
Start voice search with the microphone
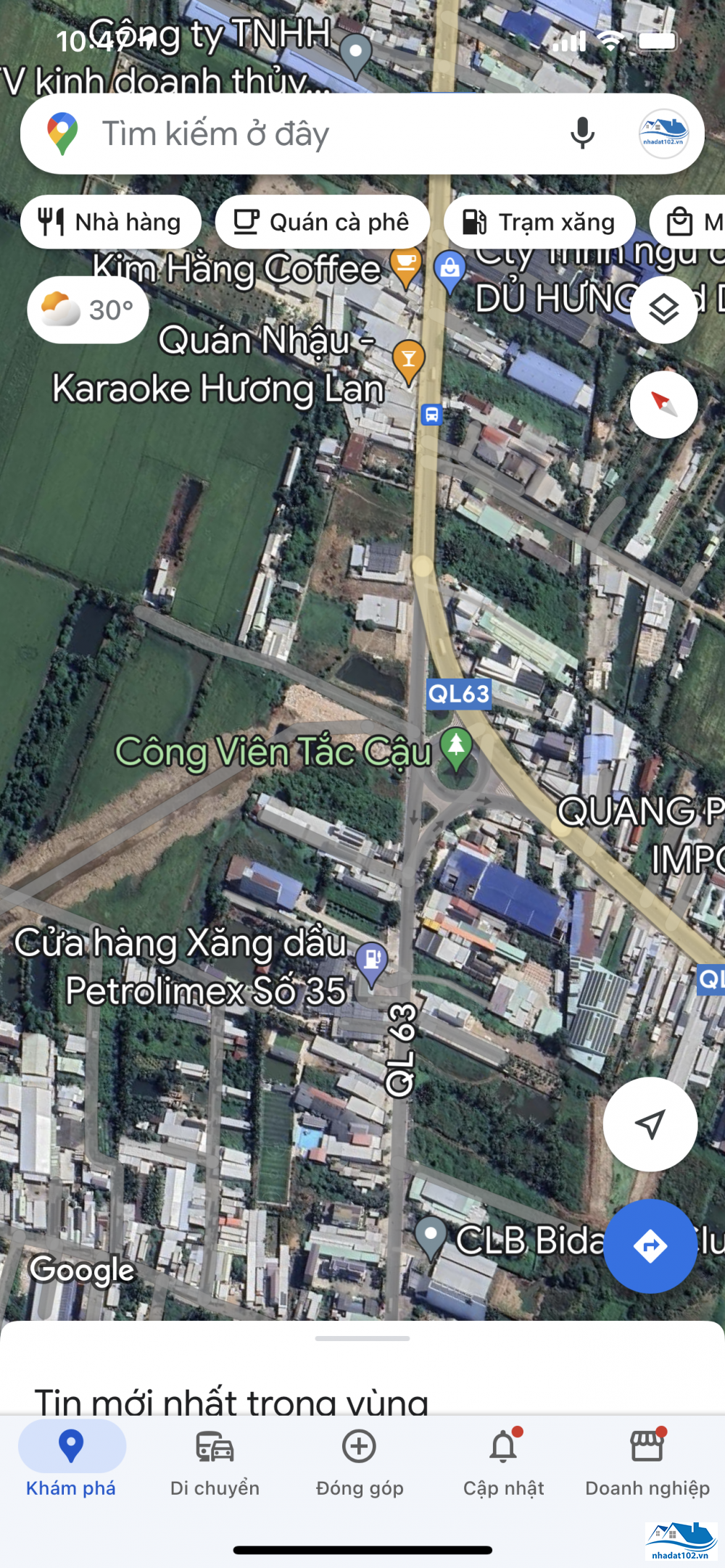pyautogui.click(x=582, y=134)
